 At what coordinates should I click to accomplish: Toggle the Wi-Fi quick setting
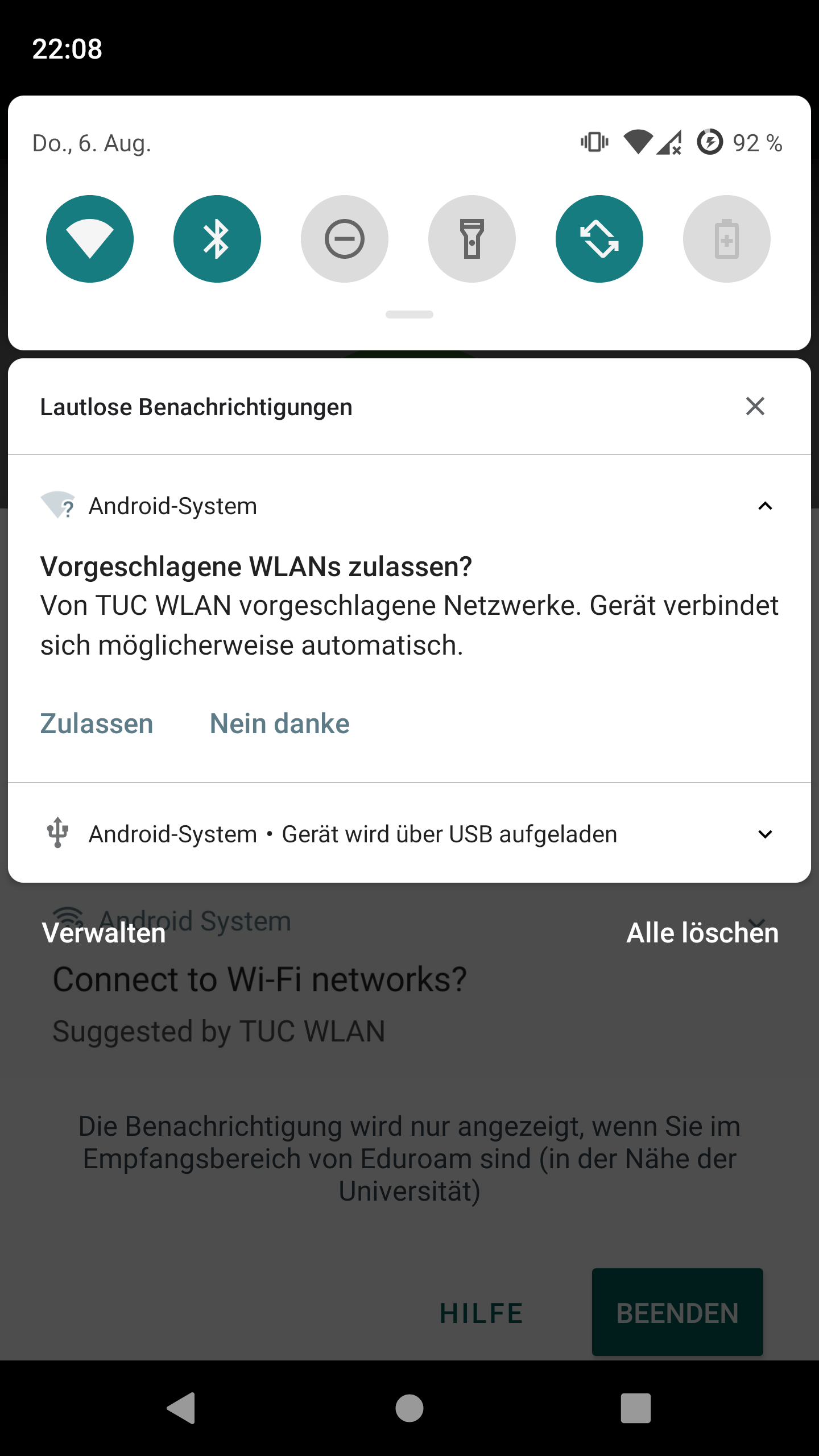[90, 239]
